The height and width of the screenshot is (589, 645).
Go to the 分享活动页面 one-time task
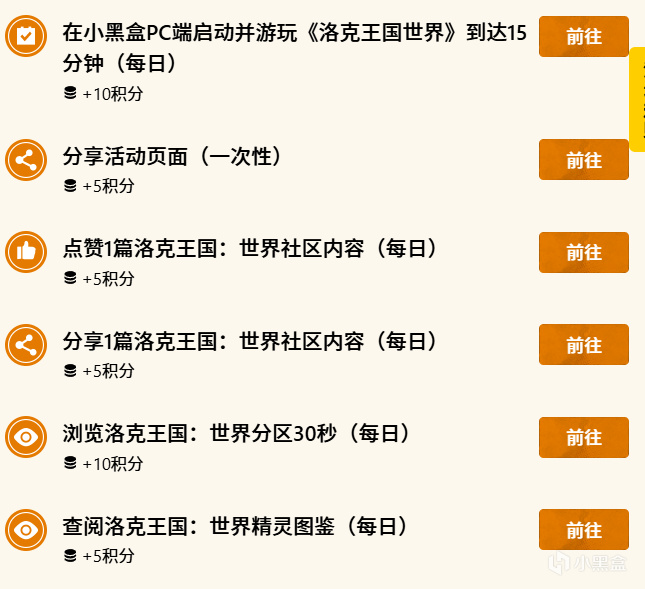click(583, 160)
